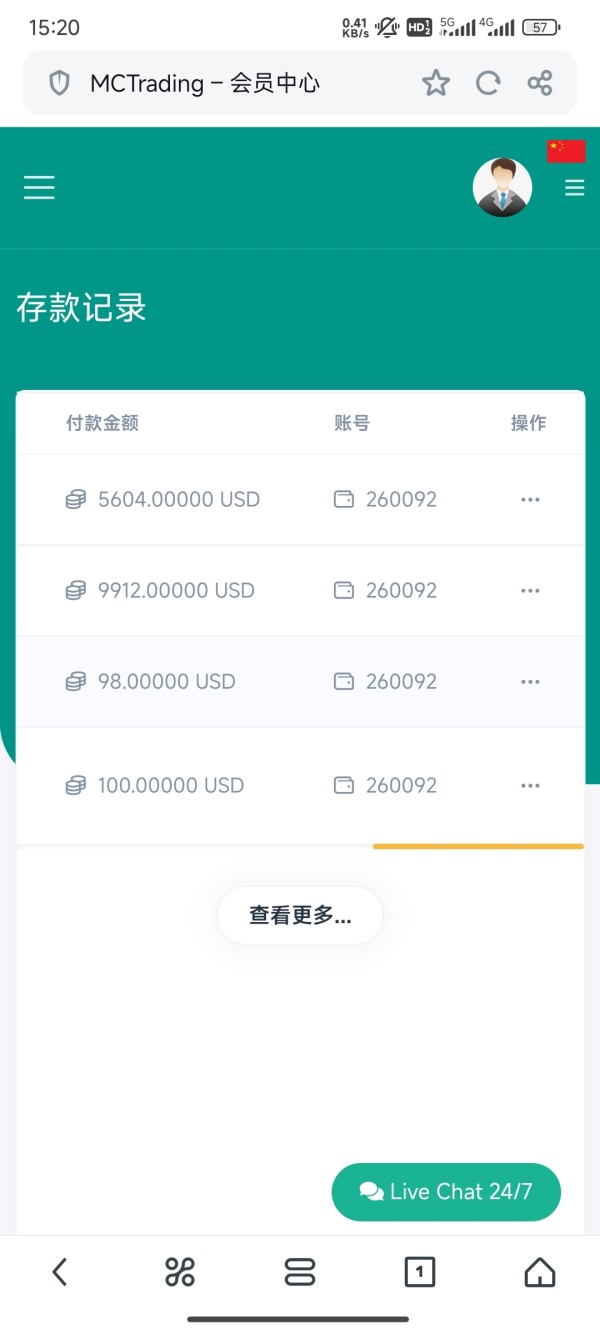The image size is (600, 1333).
Task: Open the browser tools menu icon
Action: coord(180,1272)
